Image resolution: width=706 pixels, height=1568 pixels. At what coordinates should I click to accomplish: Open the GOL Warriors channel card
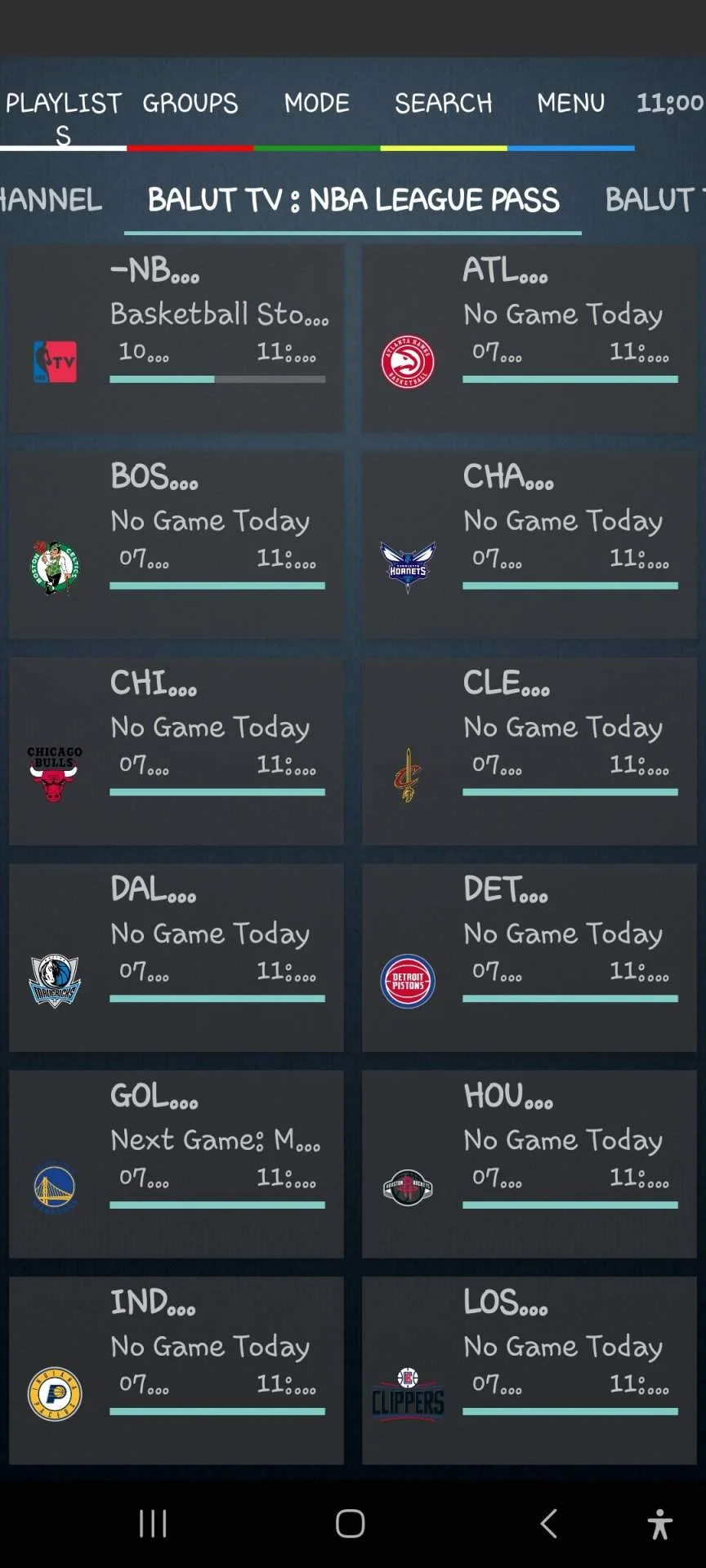click(x=176, y=1165)
